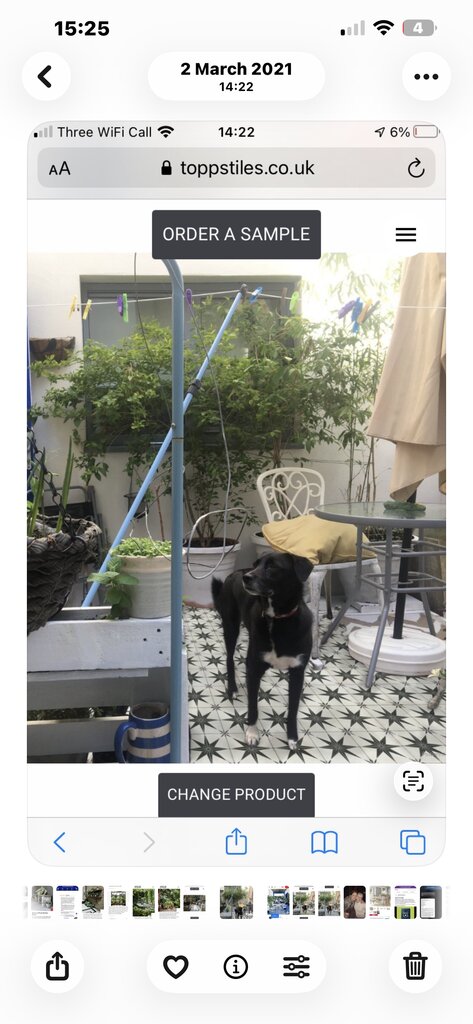The width and height of the screenshot is (473, 1024).
Task: Delete this photo with the trash icon
Action: pos(415,966)
